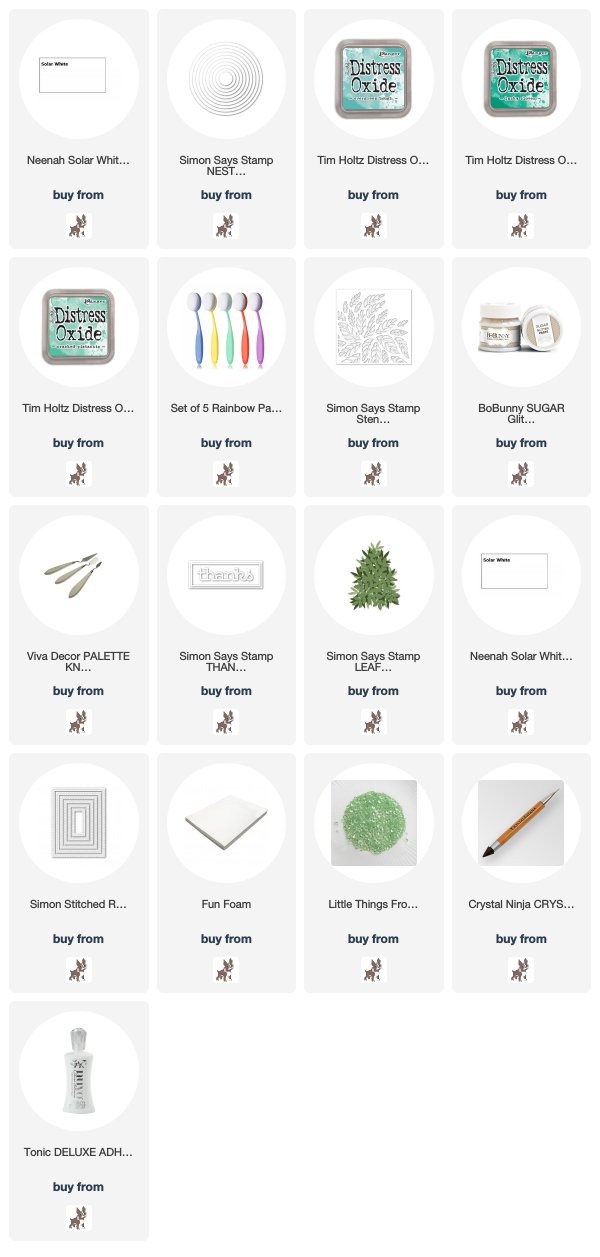
Task: View the Viva Decor PALETTE knives product
Action: tap(78, 625)
